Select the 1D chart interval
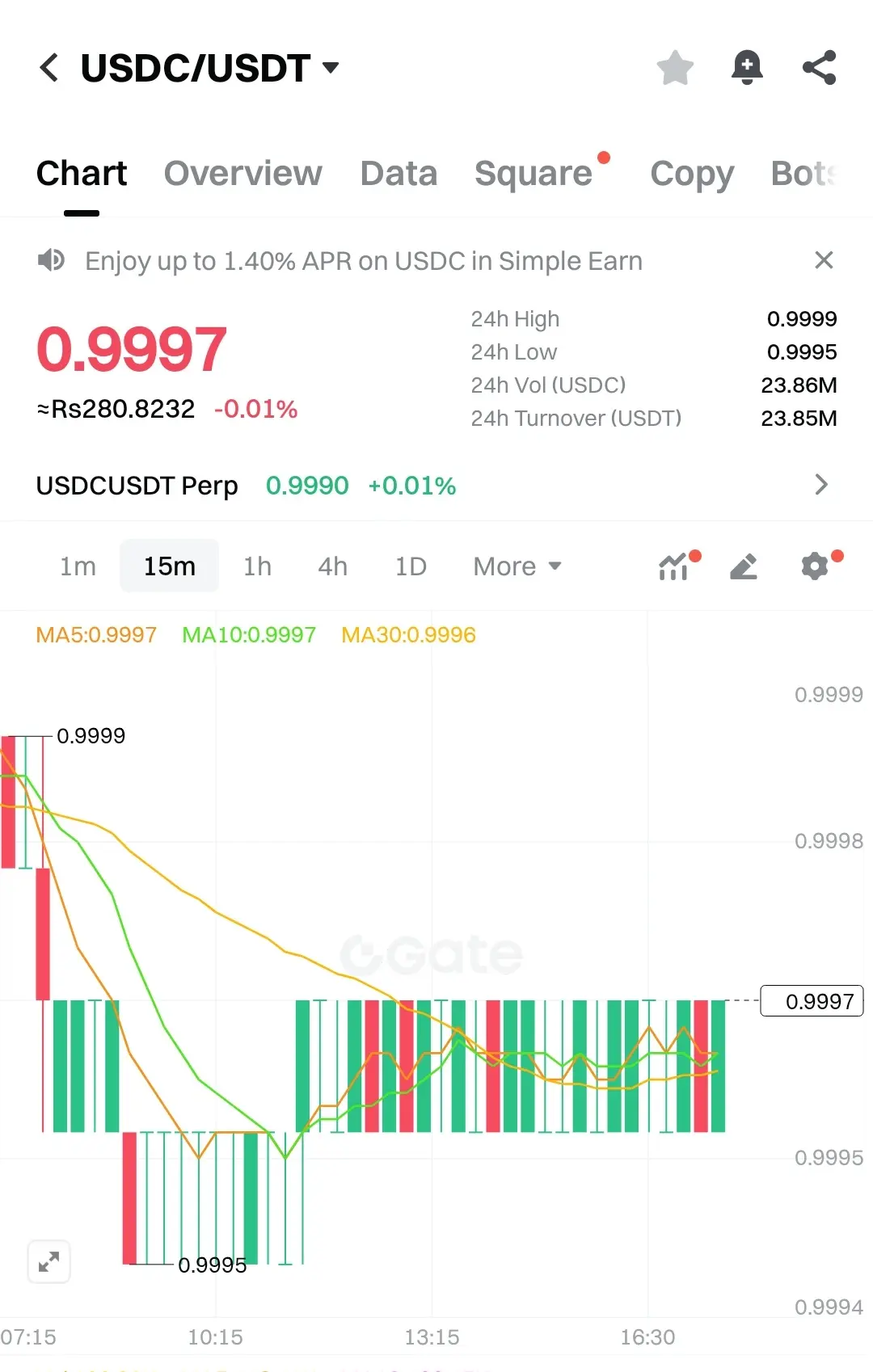 pos(410,566)
